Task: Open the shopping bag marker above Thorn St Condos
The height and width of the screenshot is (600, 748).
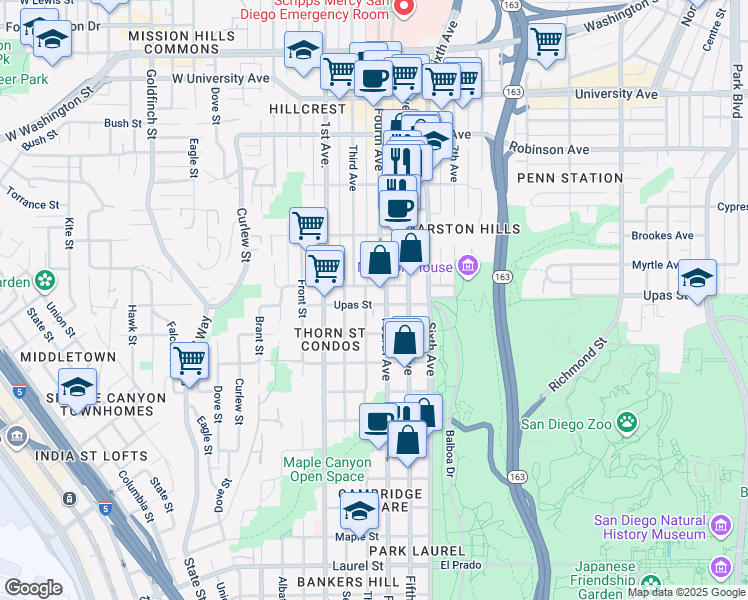Action: click(380, 262)
